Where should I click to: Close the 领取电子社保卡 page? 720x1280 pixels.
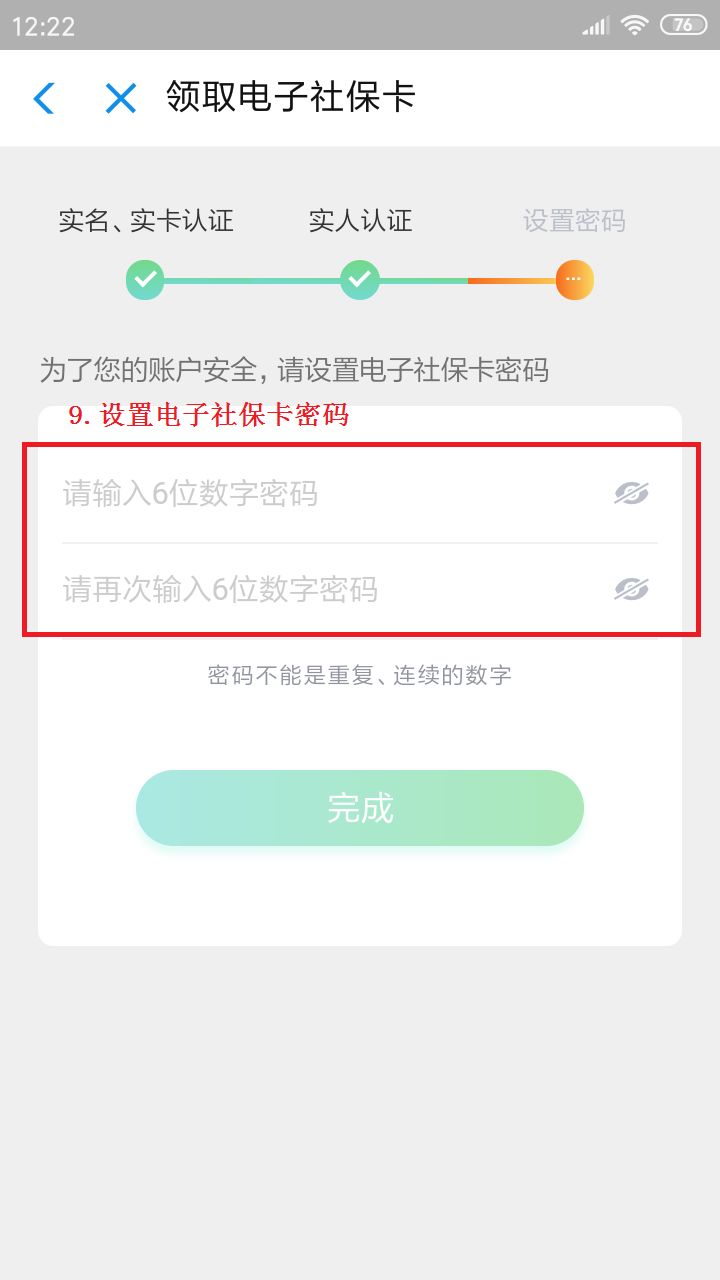coord(120,98)
